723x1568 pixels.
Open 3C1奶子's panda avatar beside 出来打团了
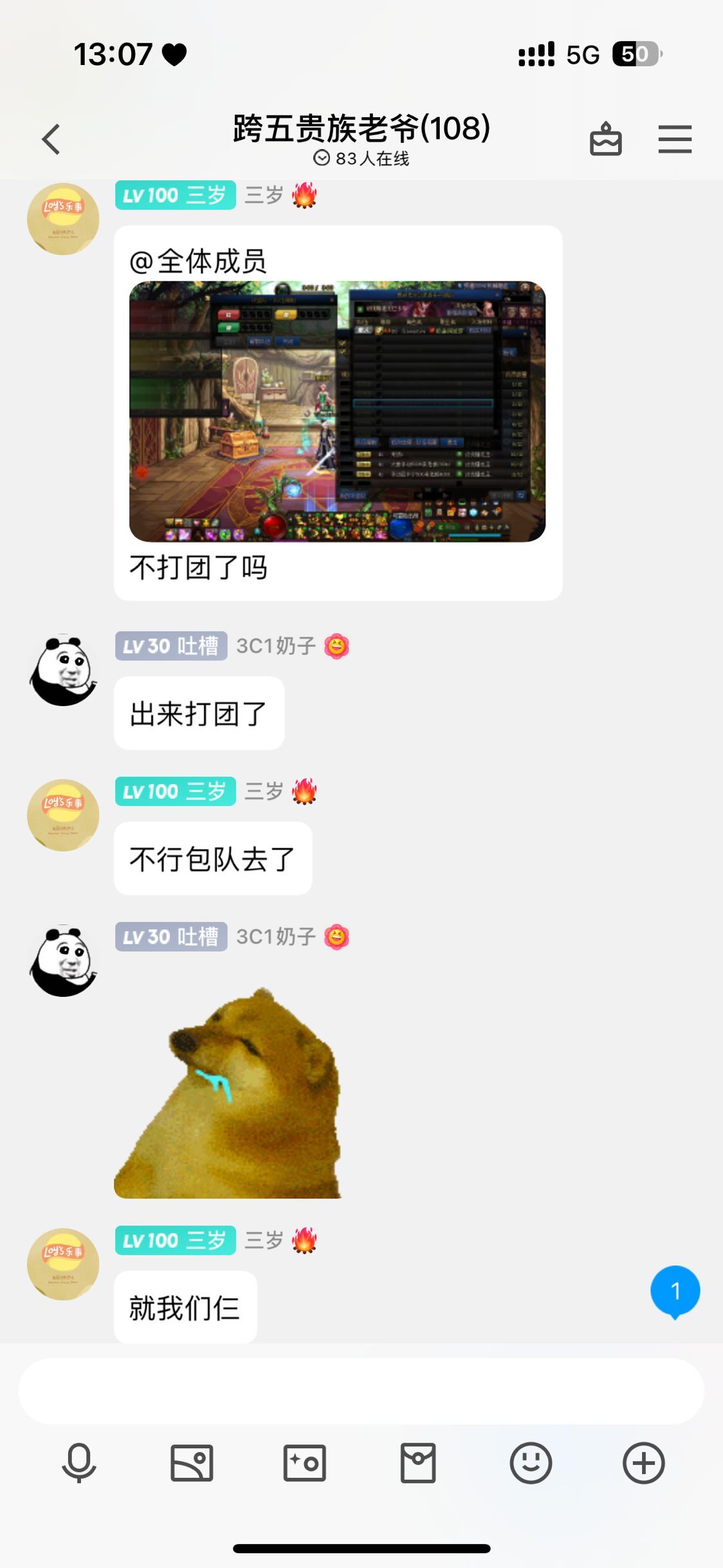tap(63, 670)
